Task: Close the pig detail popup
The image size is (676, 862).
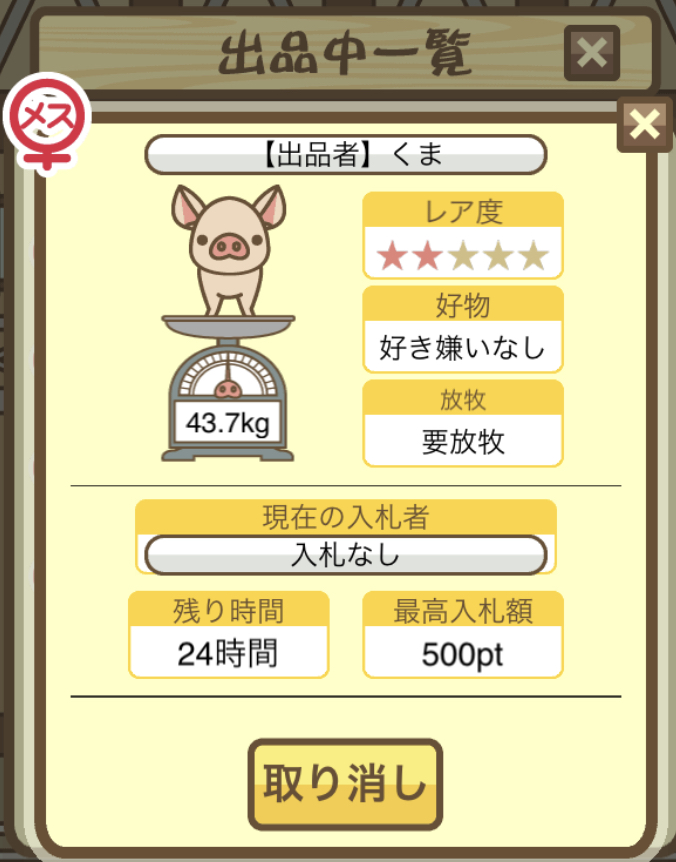Action: coord(645,125)
